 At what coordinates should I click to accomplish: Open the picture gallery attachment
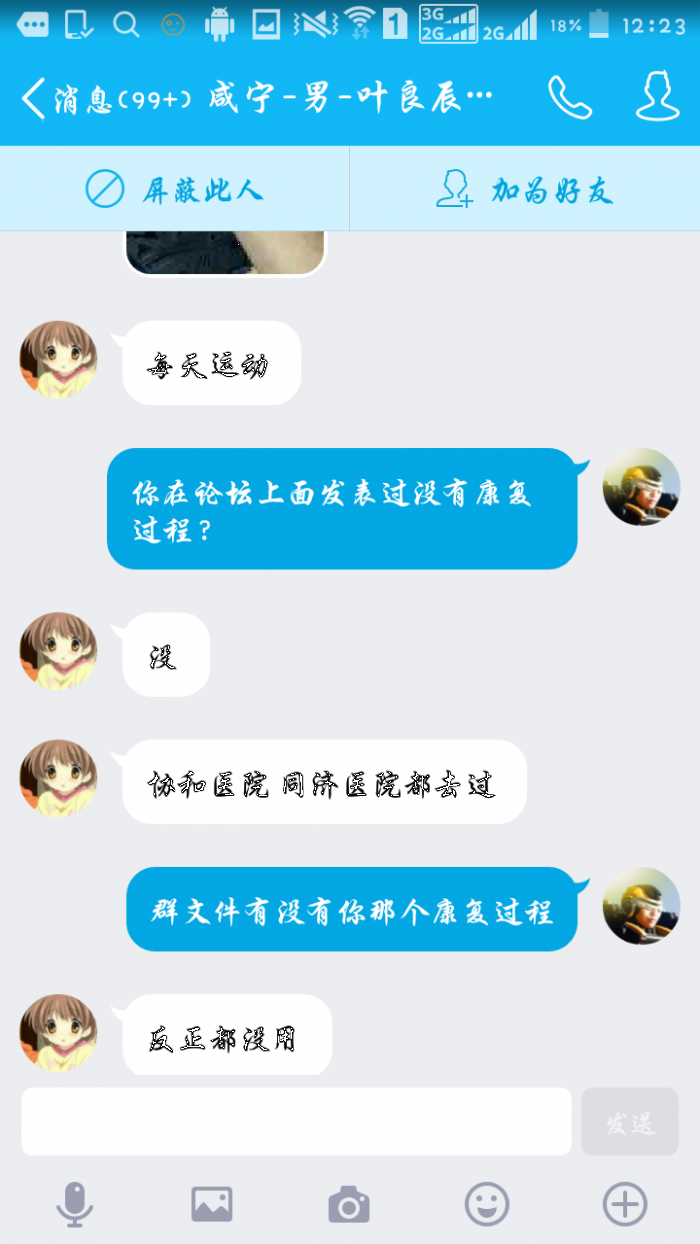pyautogui.click(x=212, y=1204)
